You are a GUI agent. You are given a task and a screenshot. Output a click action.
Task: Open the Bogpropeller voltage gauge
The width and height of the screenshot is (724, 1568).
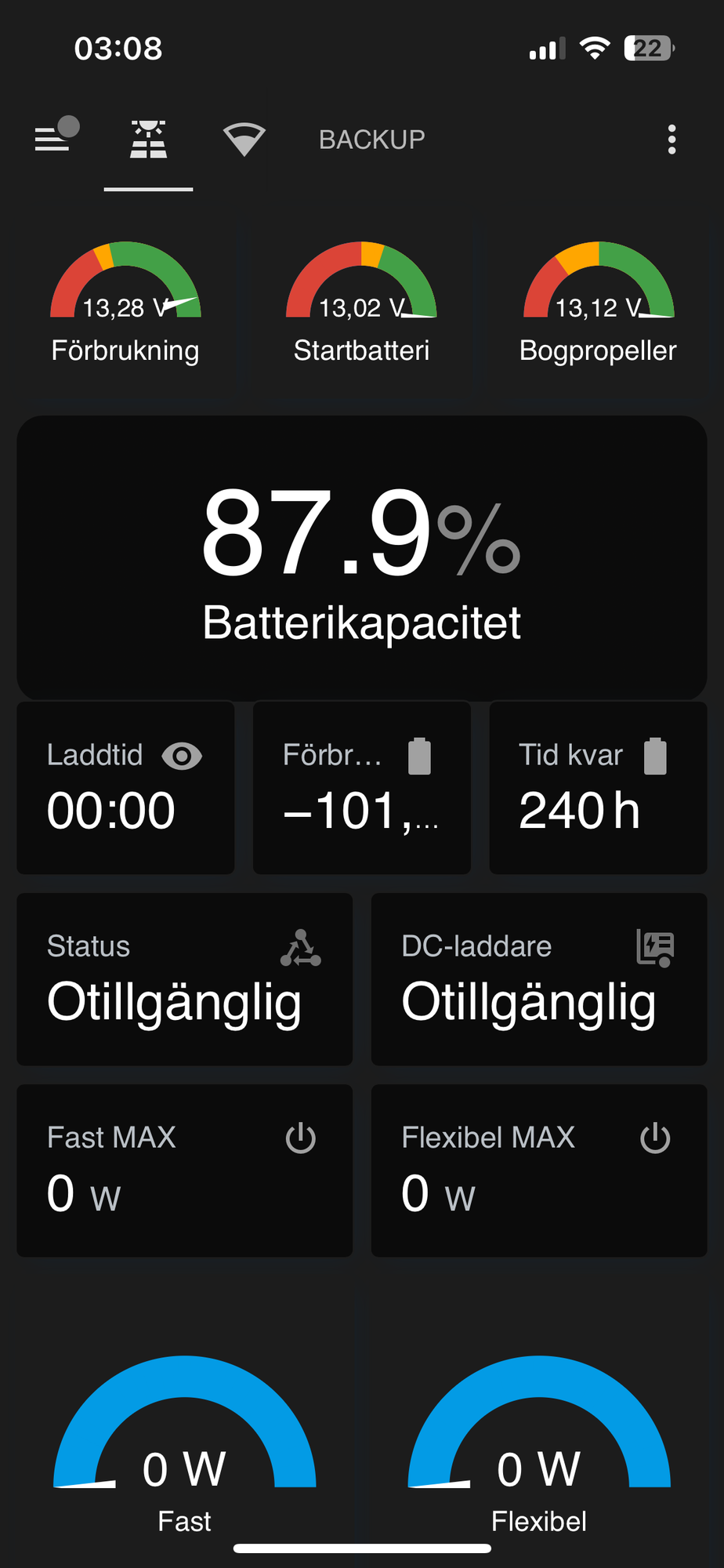click(598, 304)
